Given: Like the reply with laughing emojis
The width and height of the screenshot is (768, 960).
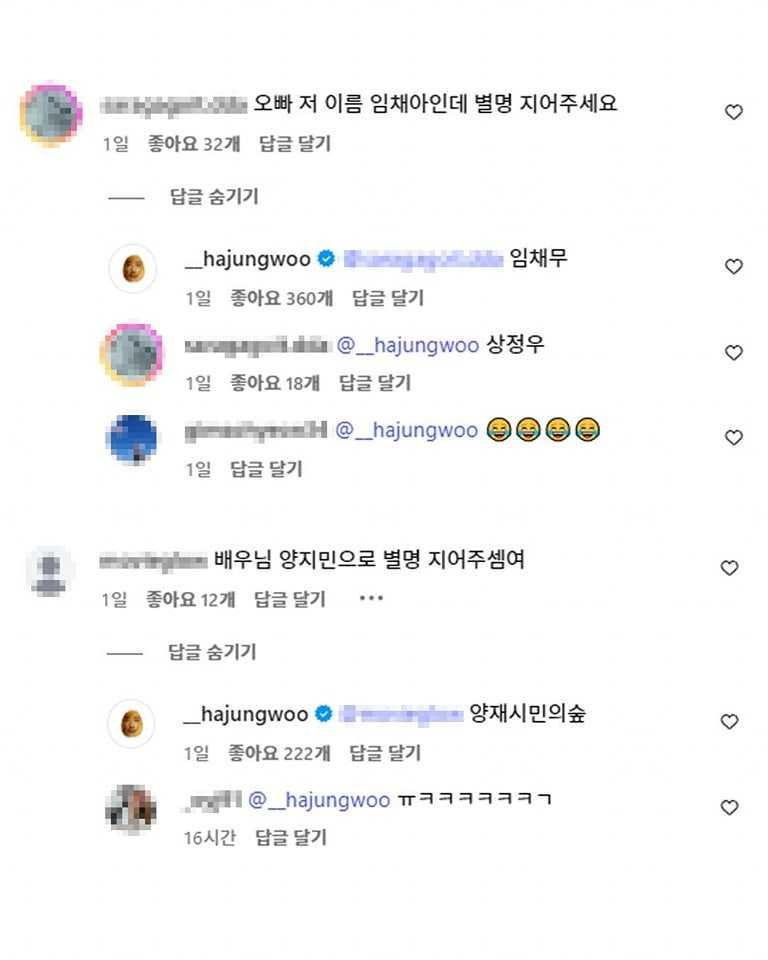Looking at the screenshot, I should coord(734,437).
